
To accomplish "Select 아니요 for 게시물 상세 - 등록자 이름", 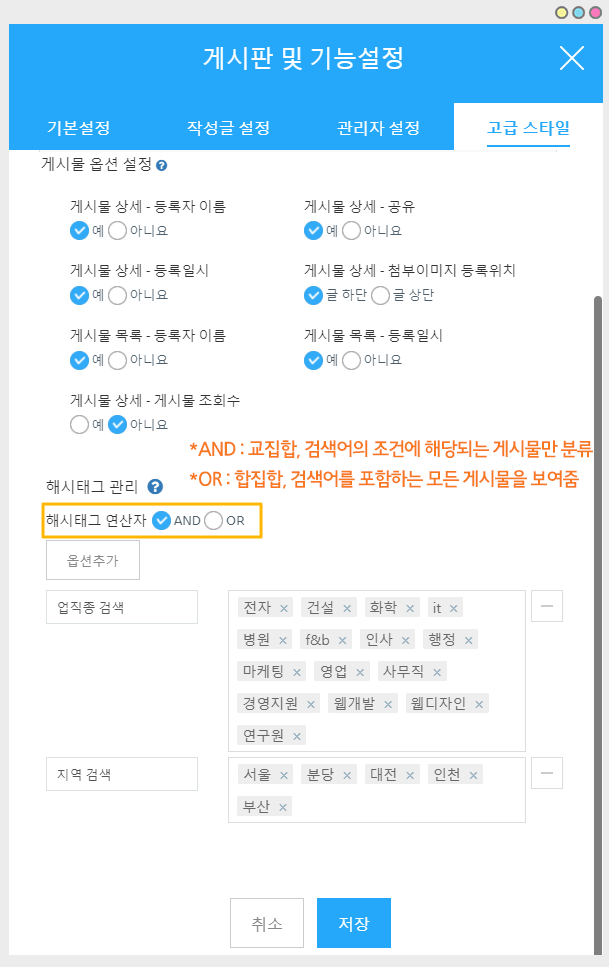I will (x=118, y=231).
